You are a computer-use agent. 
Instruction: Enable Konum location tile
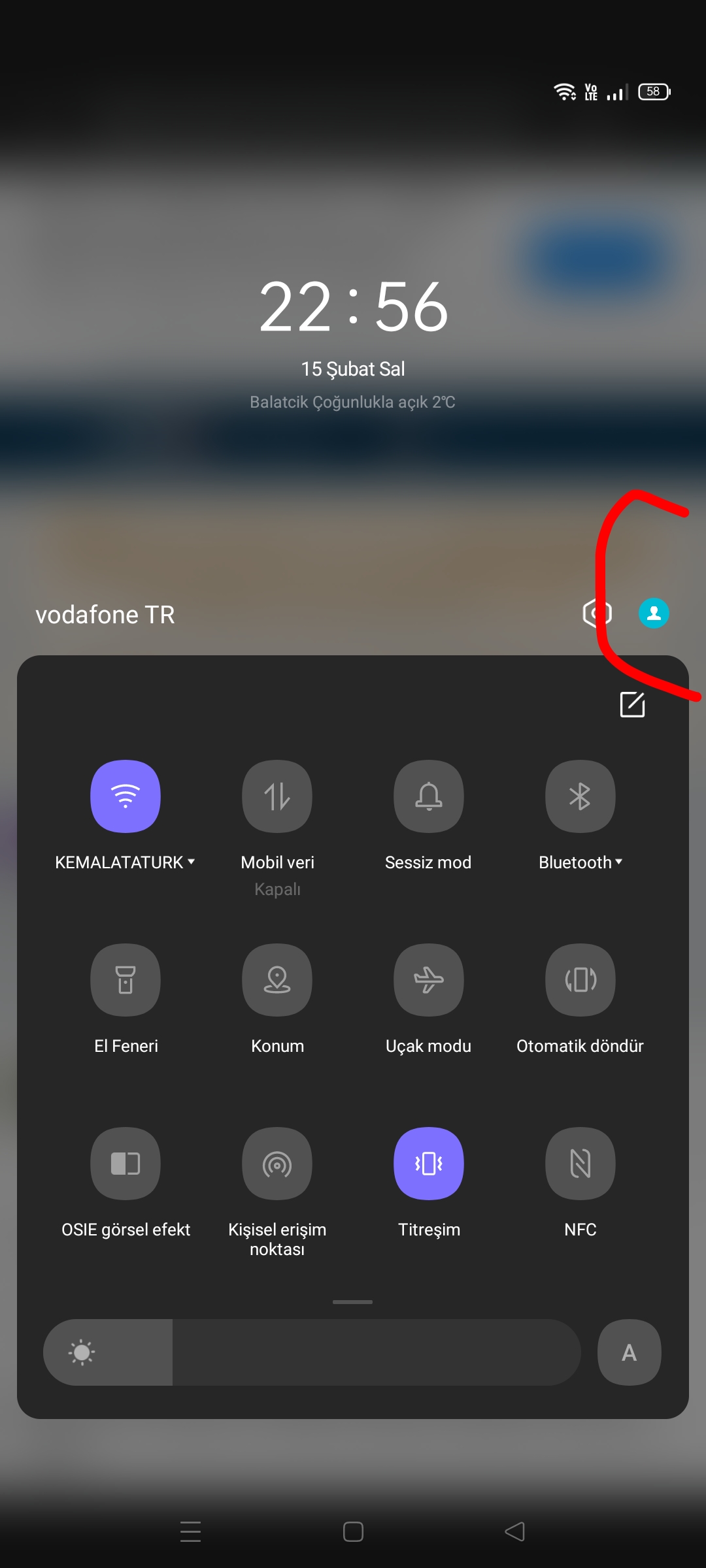pyautogui.click(x=277, y=980)
